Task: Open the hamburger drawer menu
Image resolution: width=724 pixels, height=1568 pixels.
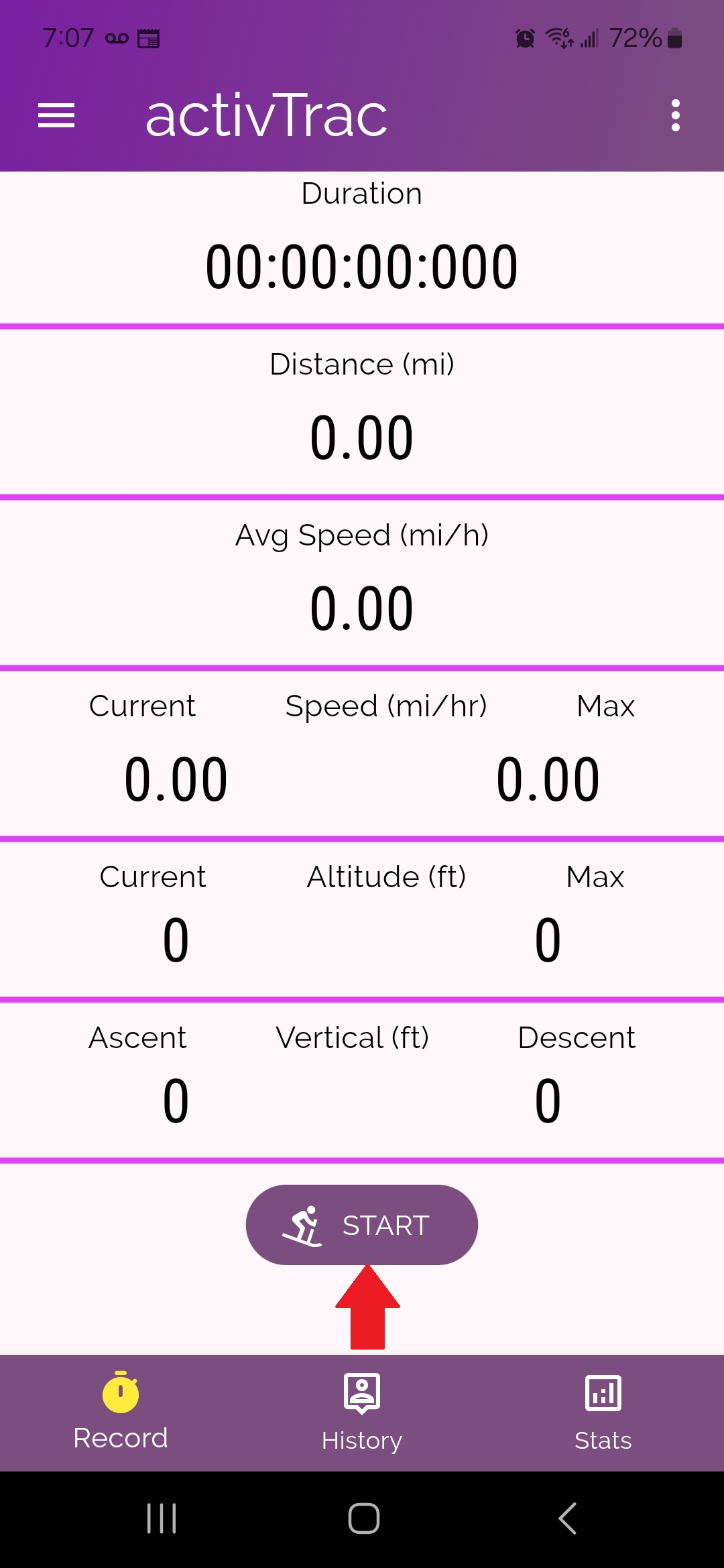Action: click(x=56, y=115)
